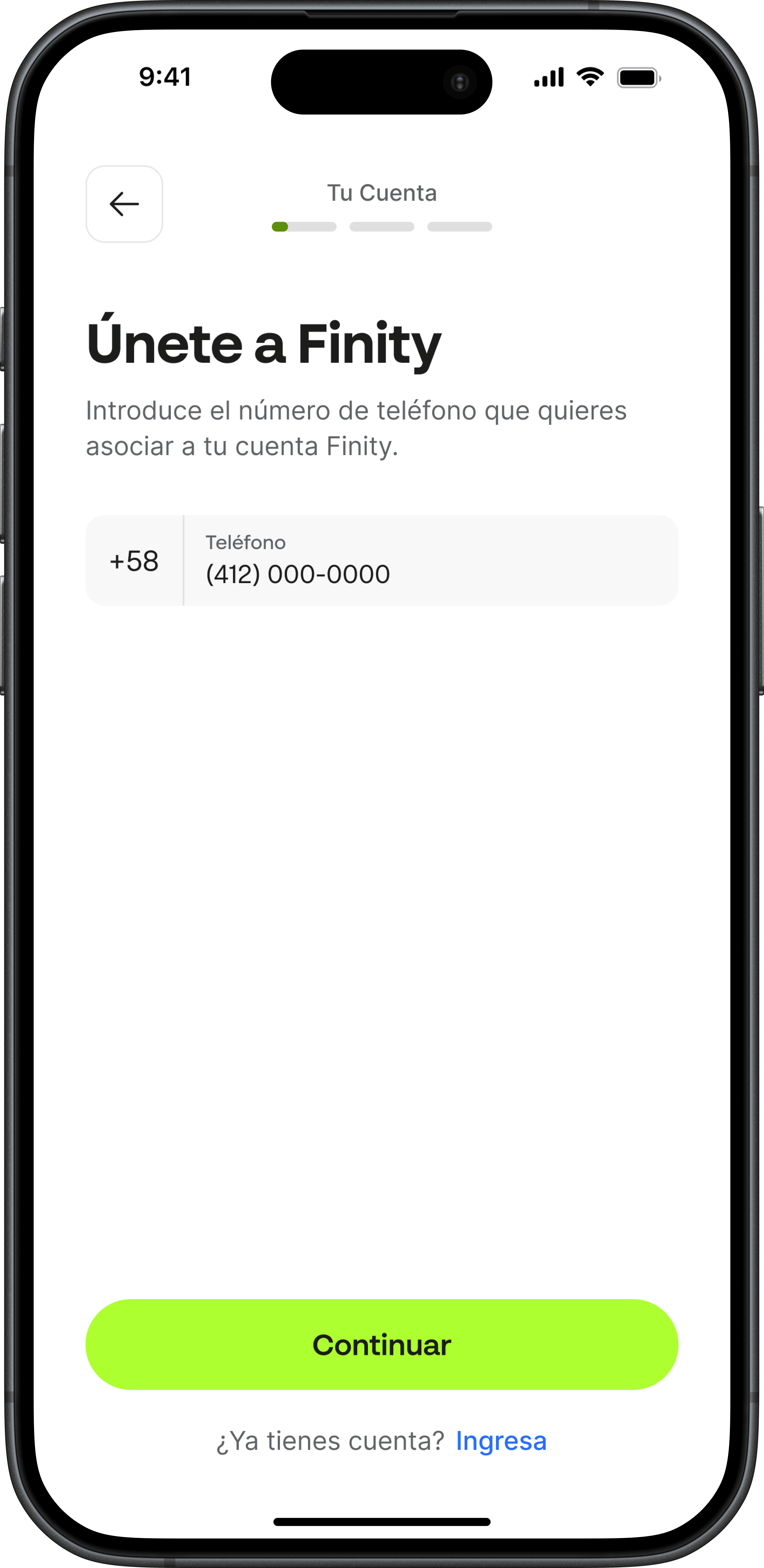Tap the Continuar button
The width and height of the screenshot is (764, 1568).
[x=382, y=1345]
